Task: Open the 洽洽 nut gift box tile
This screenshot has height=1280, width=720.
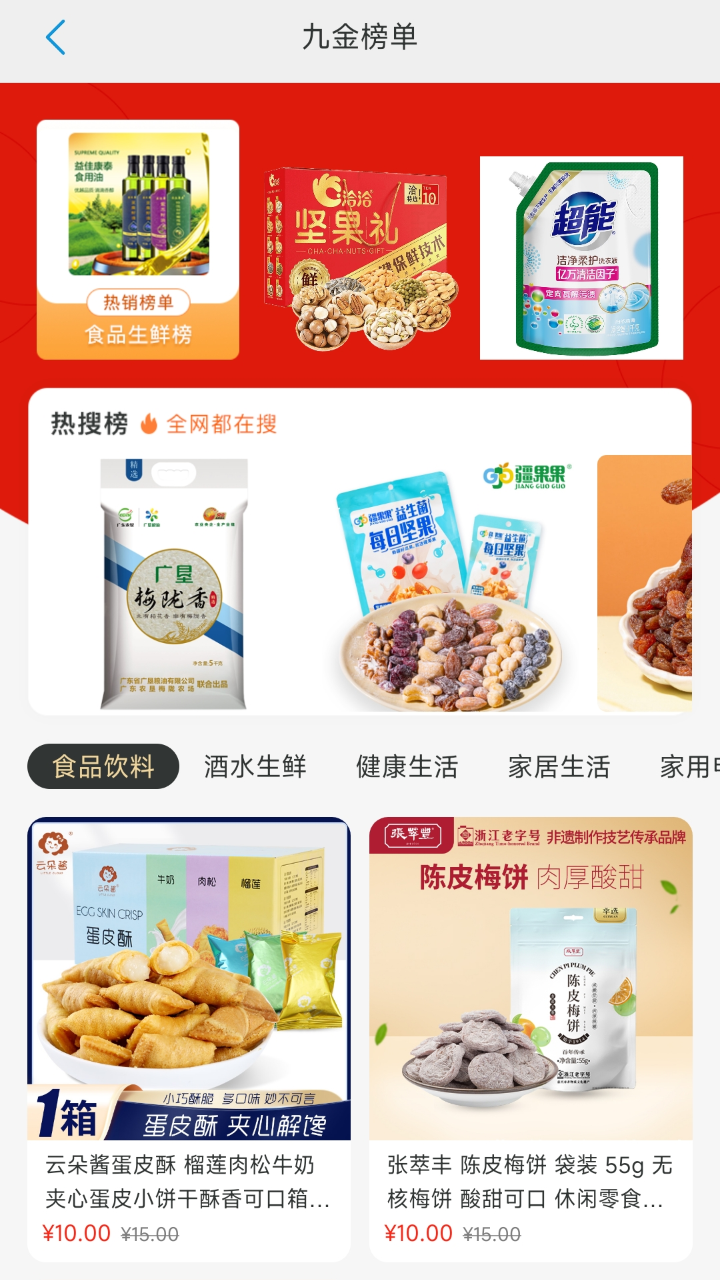Action: pos(358,258)
